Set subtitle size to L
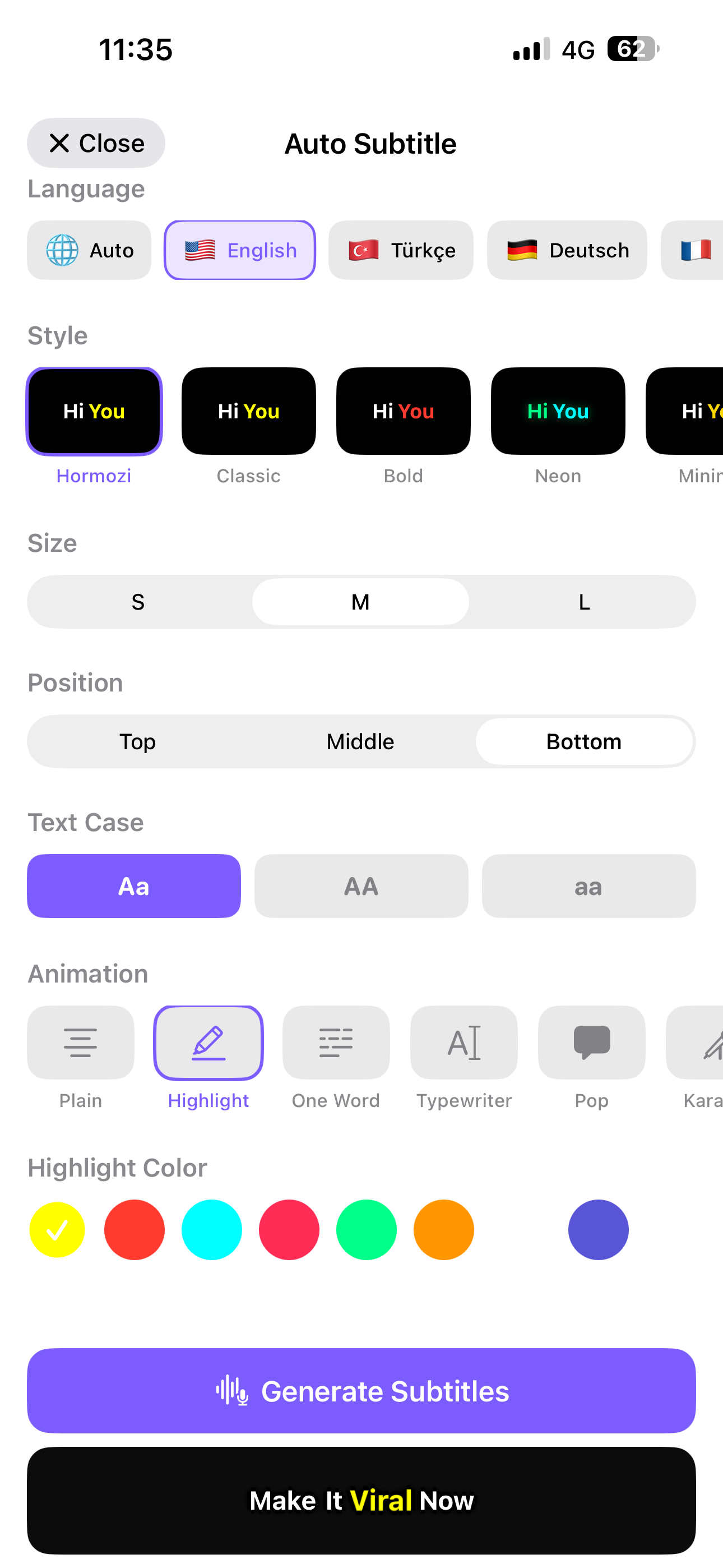The image size is (723, 1568). click(x=583, y=602)
